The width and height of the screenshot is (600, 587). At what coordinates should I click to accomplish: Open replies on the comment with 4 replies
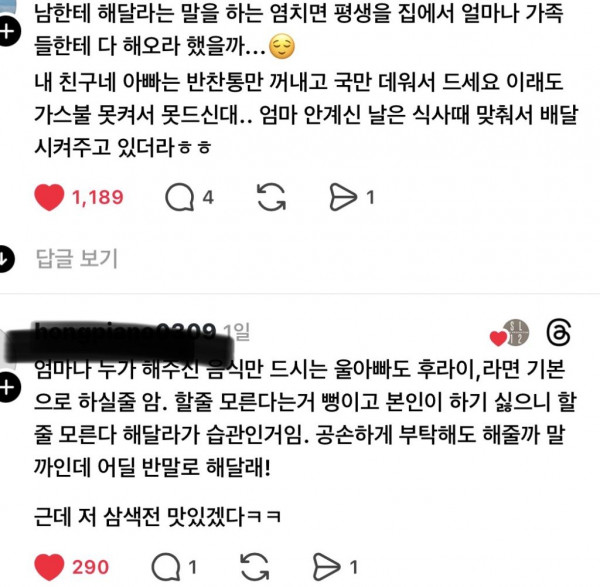(179, 197)
